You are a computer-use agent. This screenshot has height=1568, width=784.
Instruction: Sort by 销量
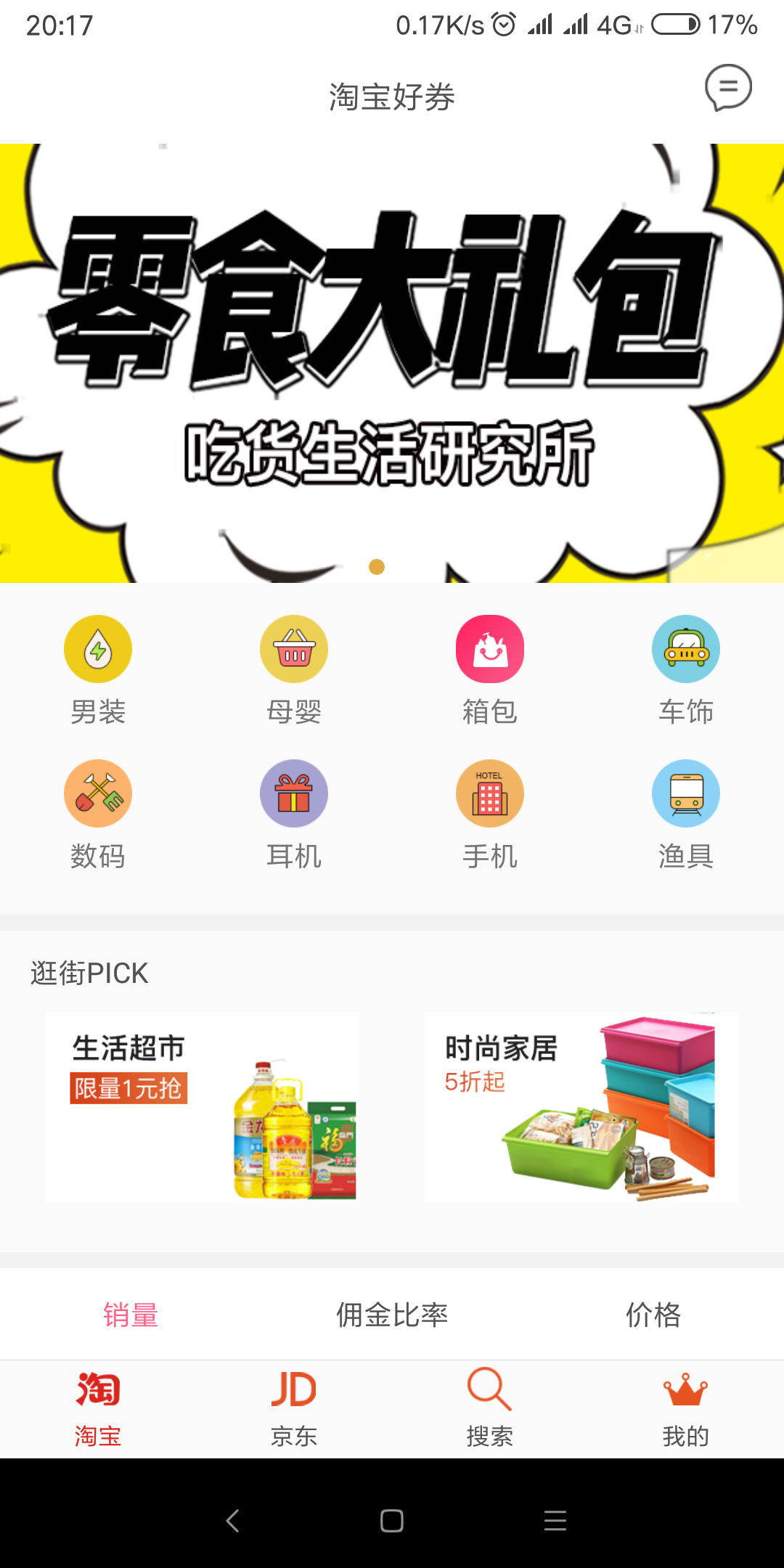131,1315
